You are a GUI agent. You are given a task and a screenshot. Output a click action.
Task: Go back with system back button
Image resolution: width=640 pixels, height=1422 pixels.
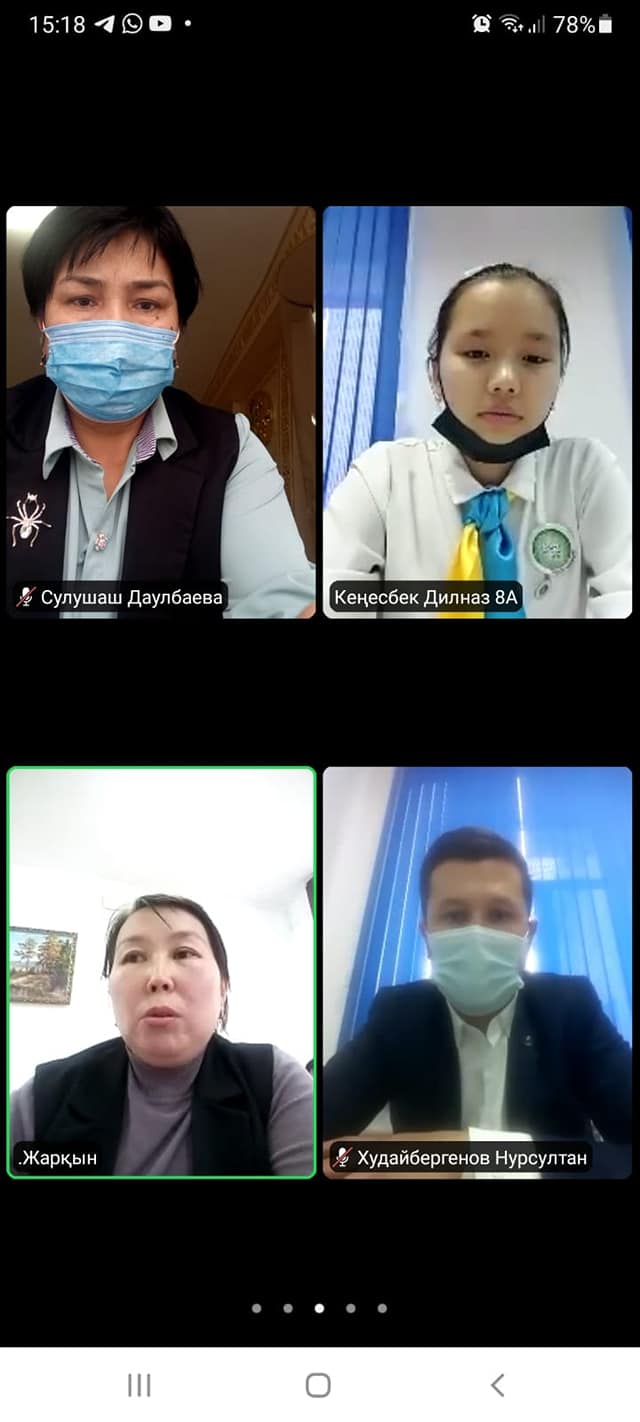click(x=498, y=1385)
